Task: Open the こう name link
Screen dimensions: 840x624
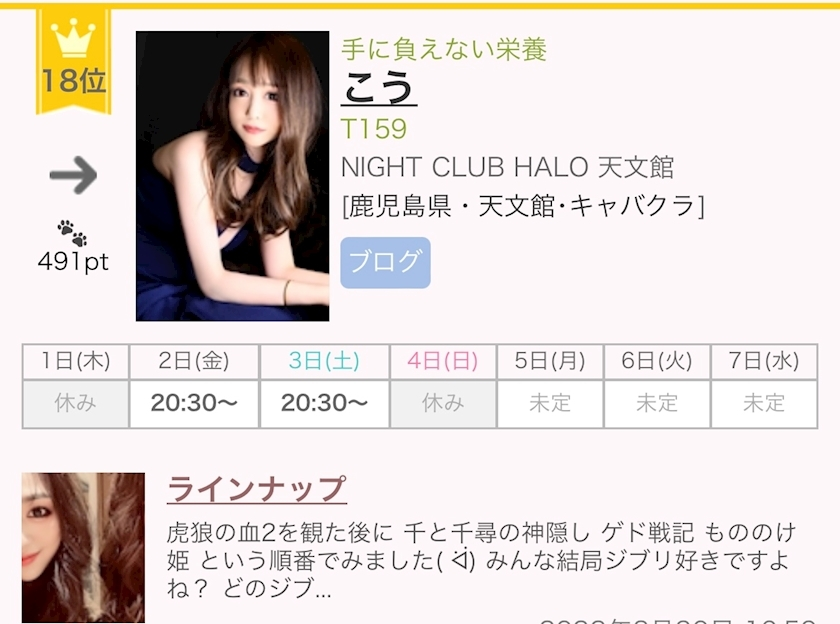Action: (379, 88)
